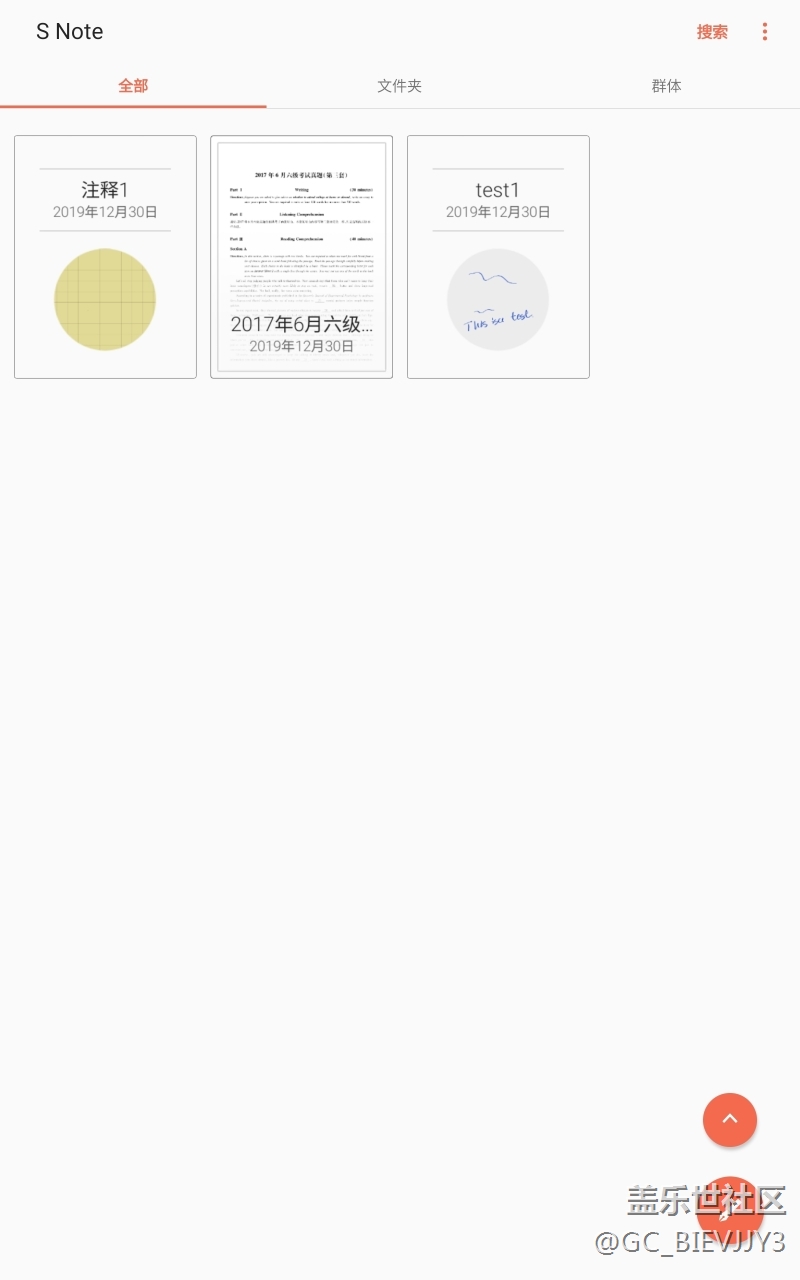The width and height of the screenshot is (800, 1280).
Task: Switch to the 群体 tab
Action: (x=666, y=86)
